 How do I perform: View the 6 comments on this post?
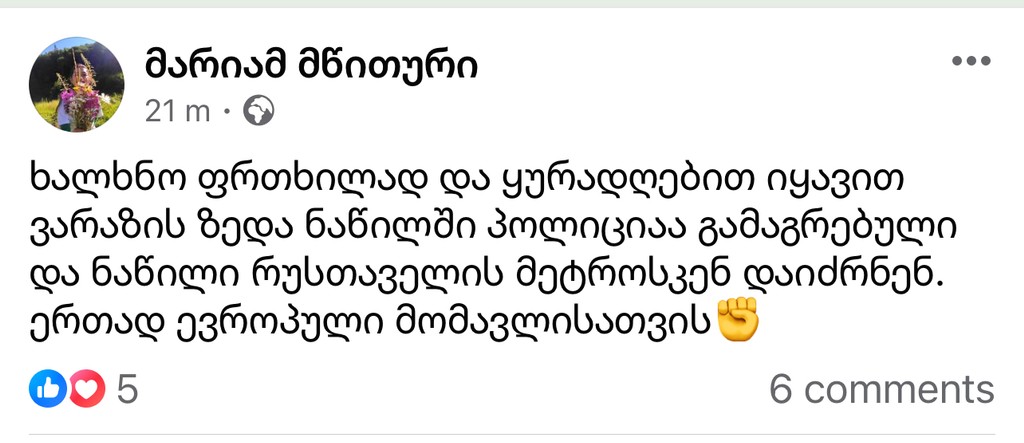[x=881, y=389]
